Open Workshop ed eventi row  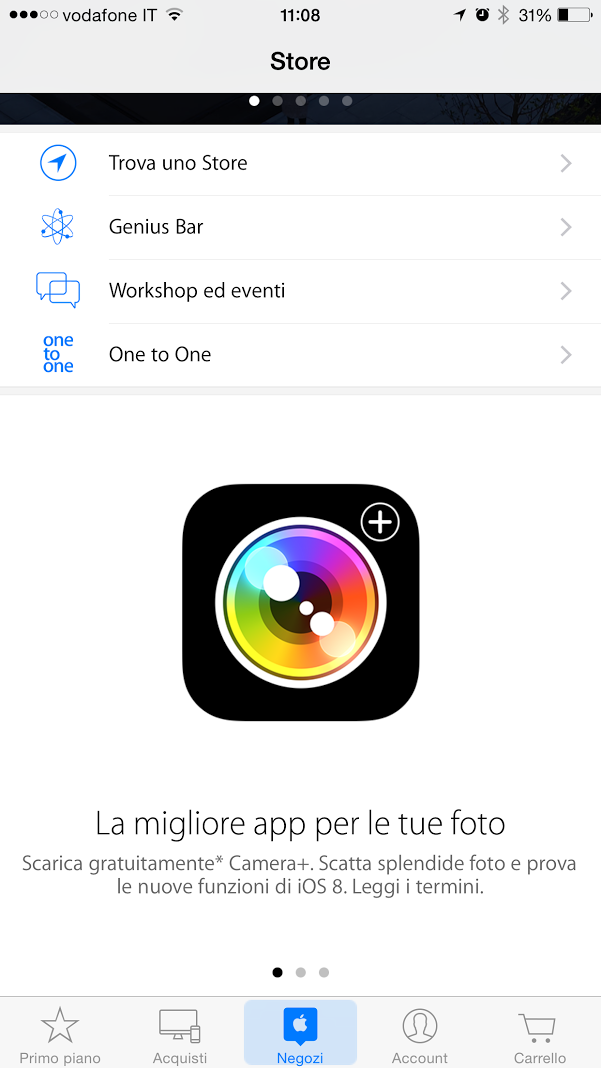(x=300, y=291)
